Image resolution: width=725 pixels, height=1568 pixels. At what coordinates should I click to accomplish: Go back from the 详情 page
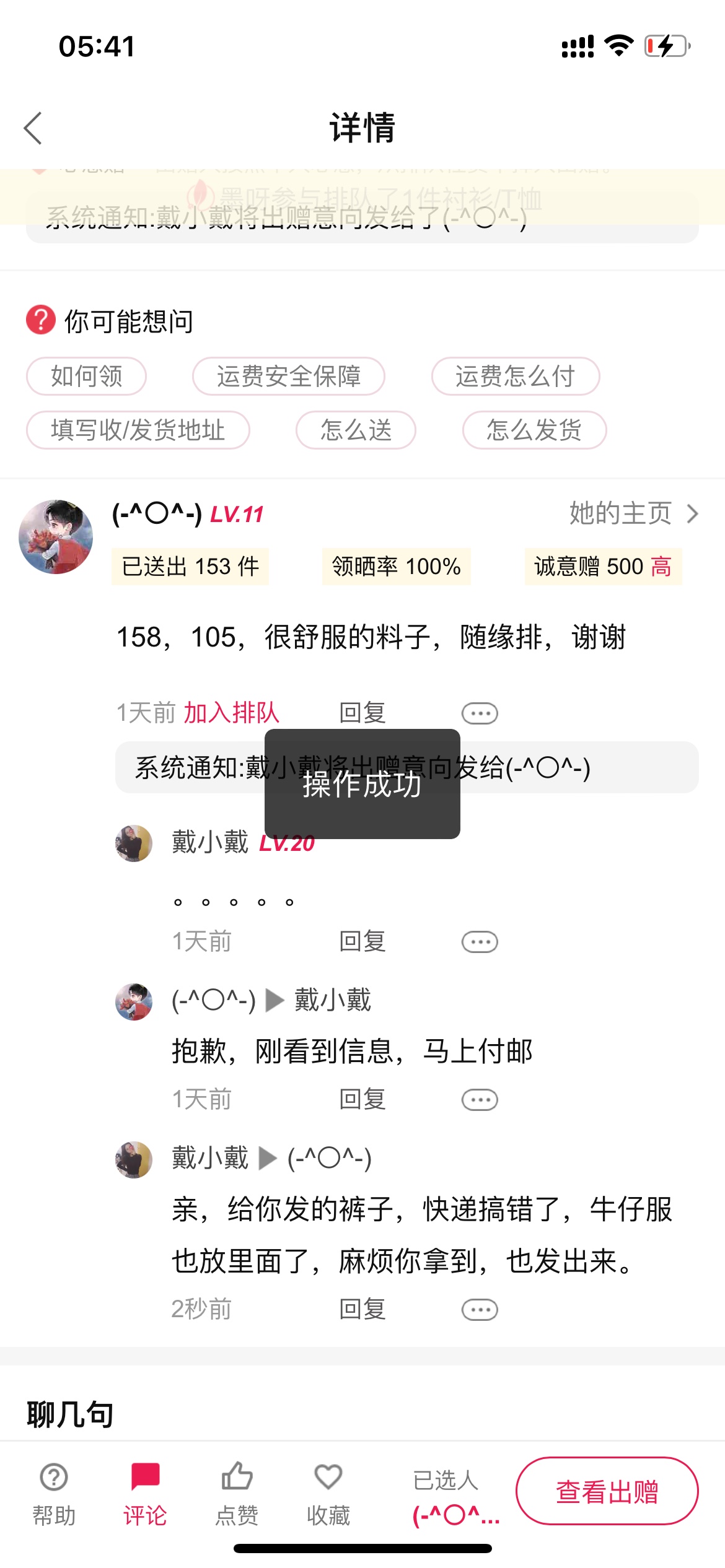33,128
